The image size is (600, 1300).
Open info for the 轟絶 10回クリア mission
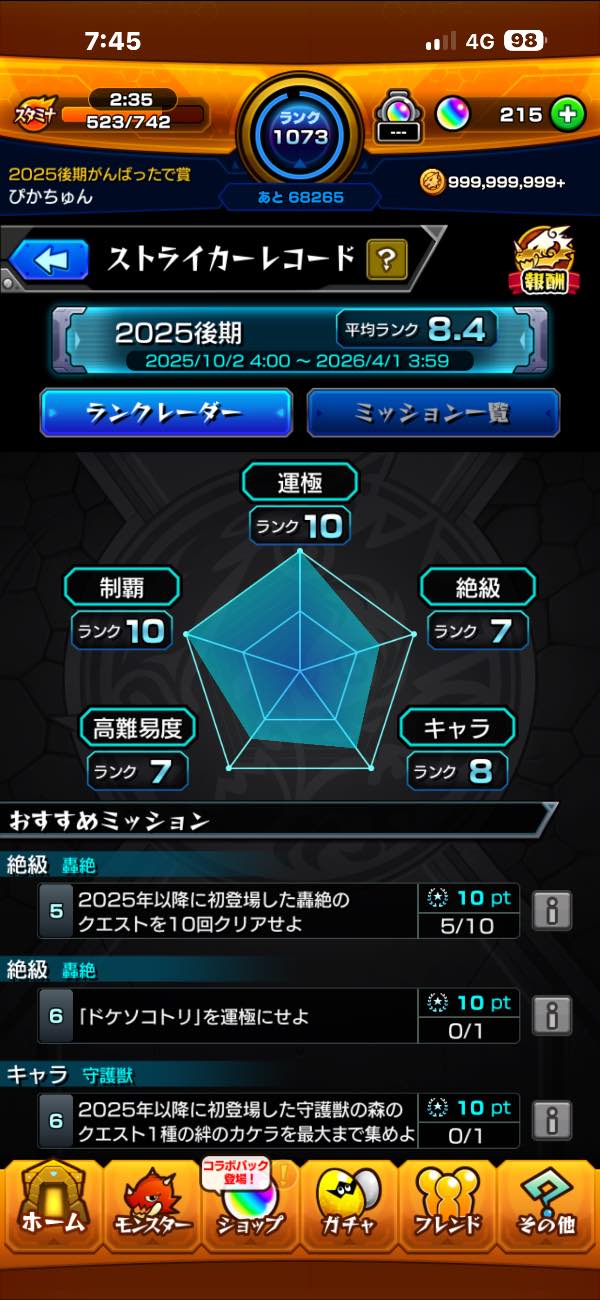[552, 910]
